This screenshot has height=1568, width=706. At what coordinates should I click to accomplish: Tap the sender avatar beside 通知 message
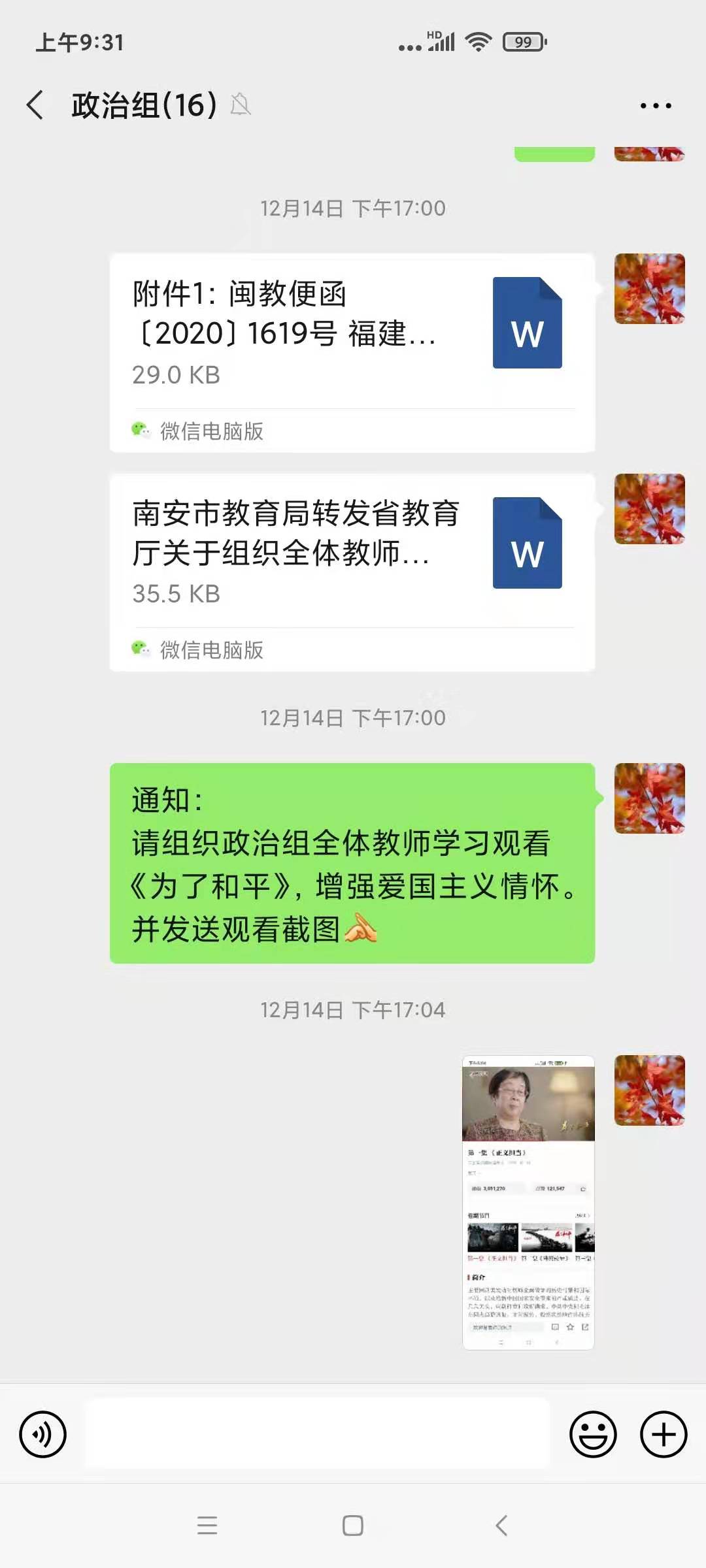pos(649,798)
